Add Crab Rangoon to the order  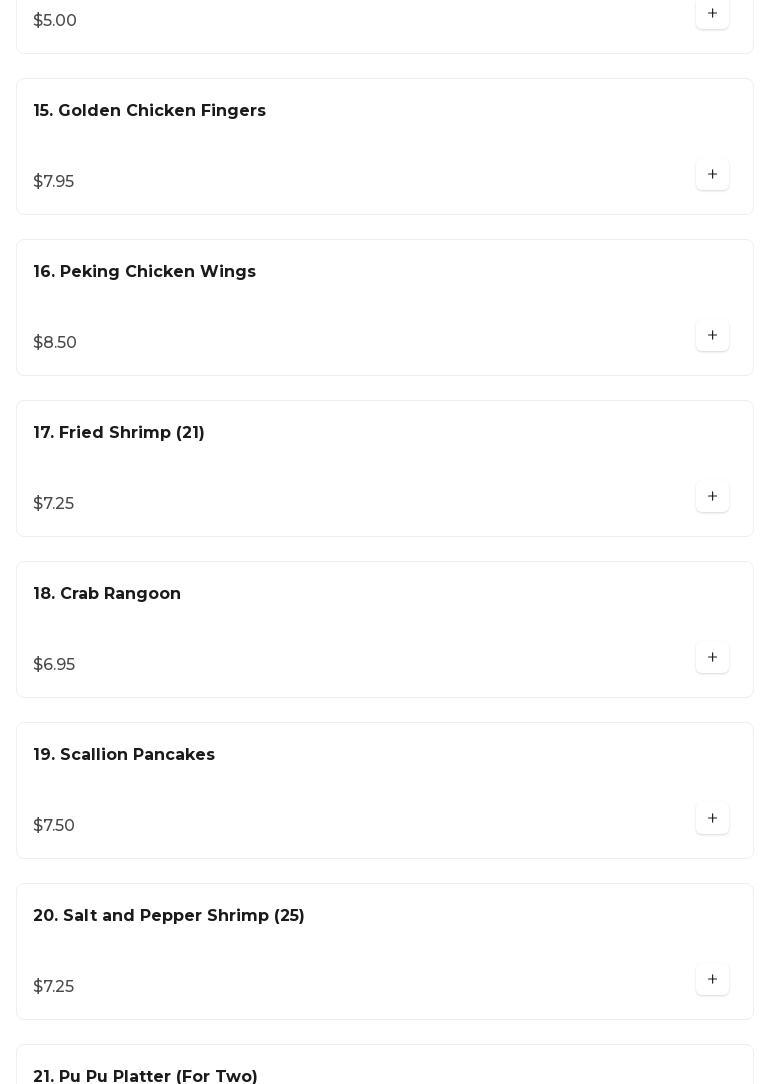712,658
